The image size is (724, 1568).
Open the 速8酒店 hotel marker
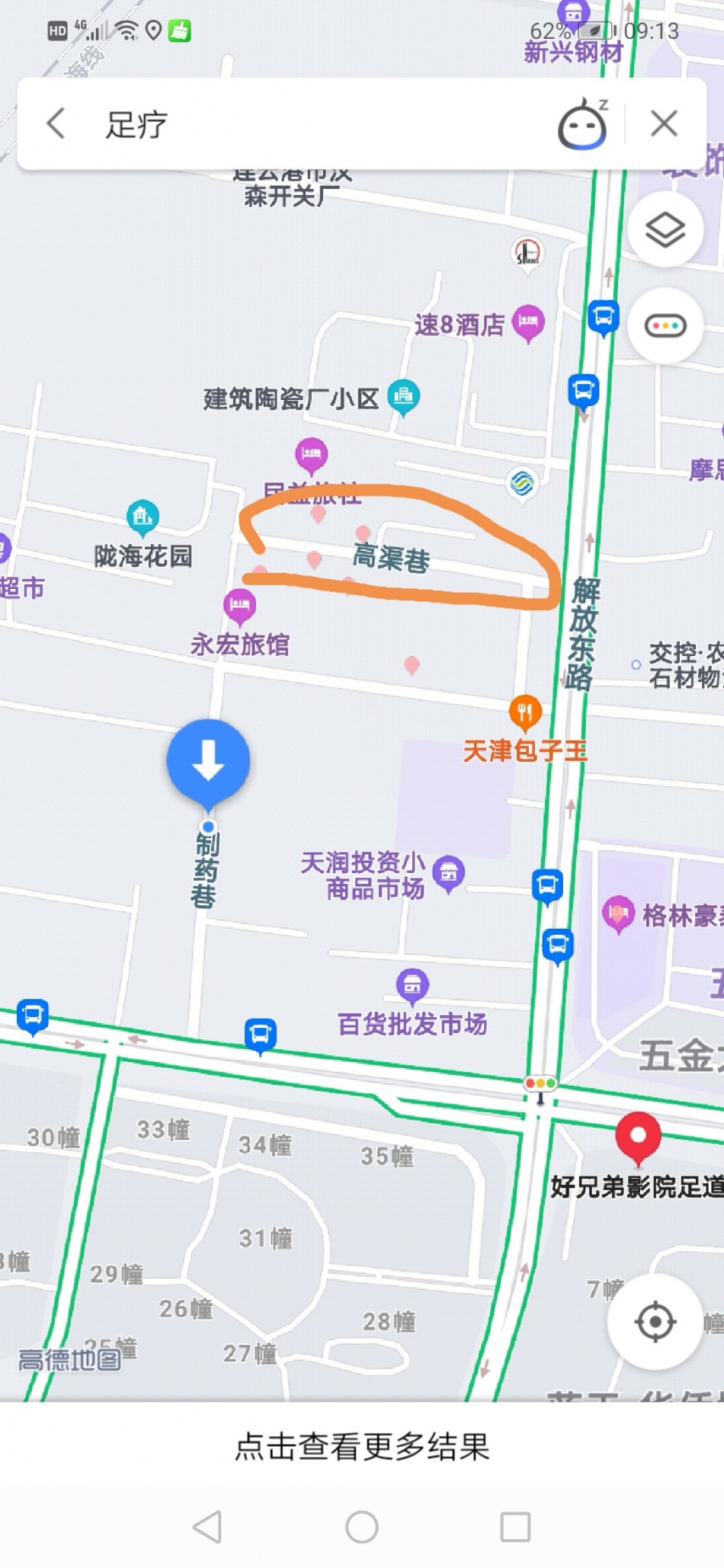click(x=528, y=322)
